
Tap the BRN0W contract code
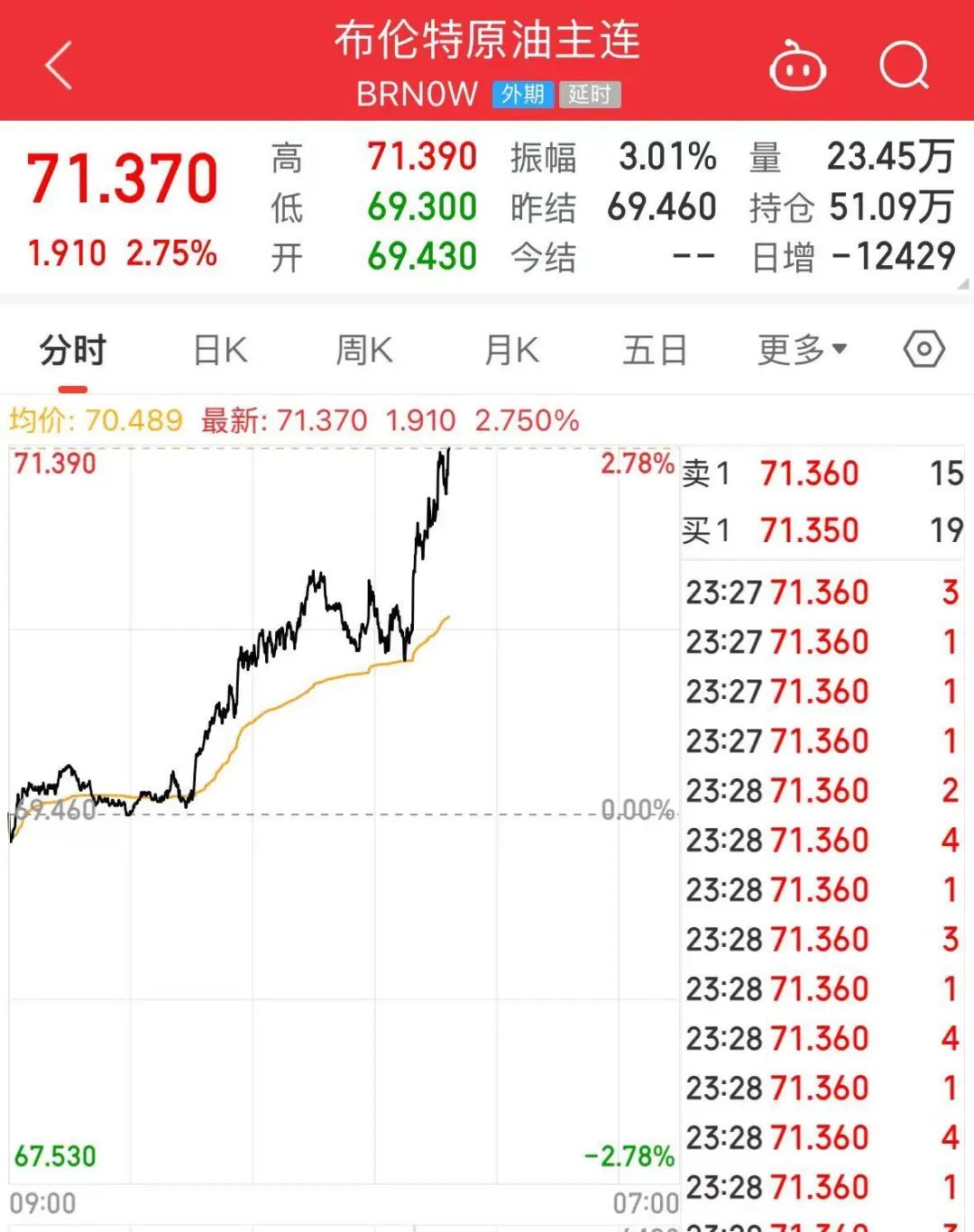[x=418, y=94]
